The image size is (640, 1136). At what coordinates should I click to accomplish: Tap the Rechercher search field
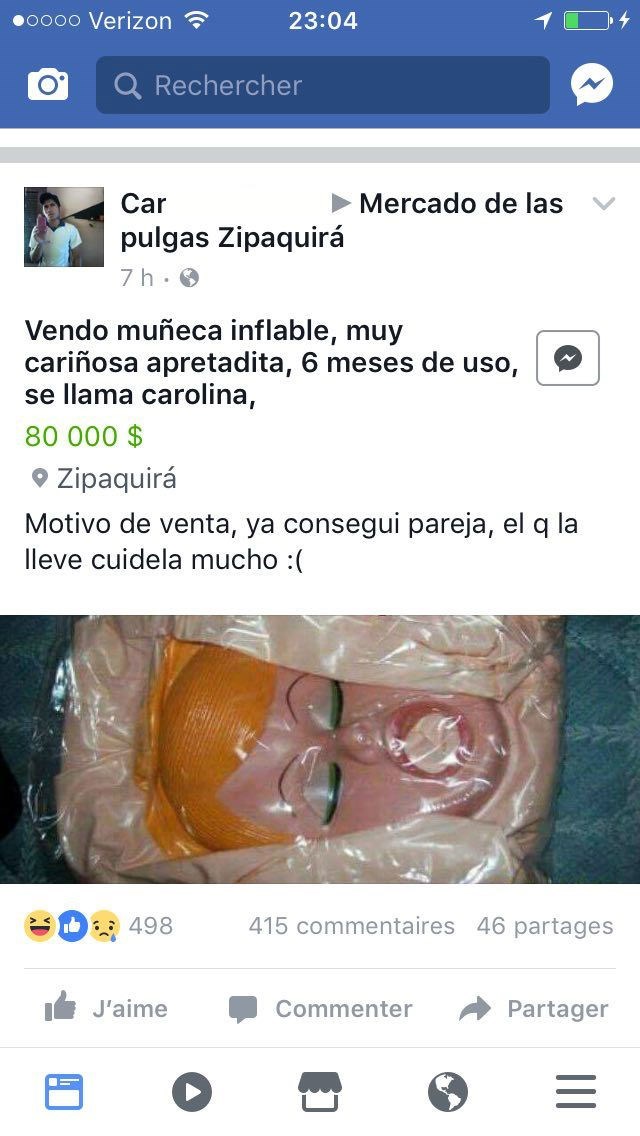tap(322, 85)
